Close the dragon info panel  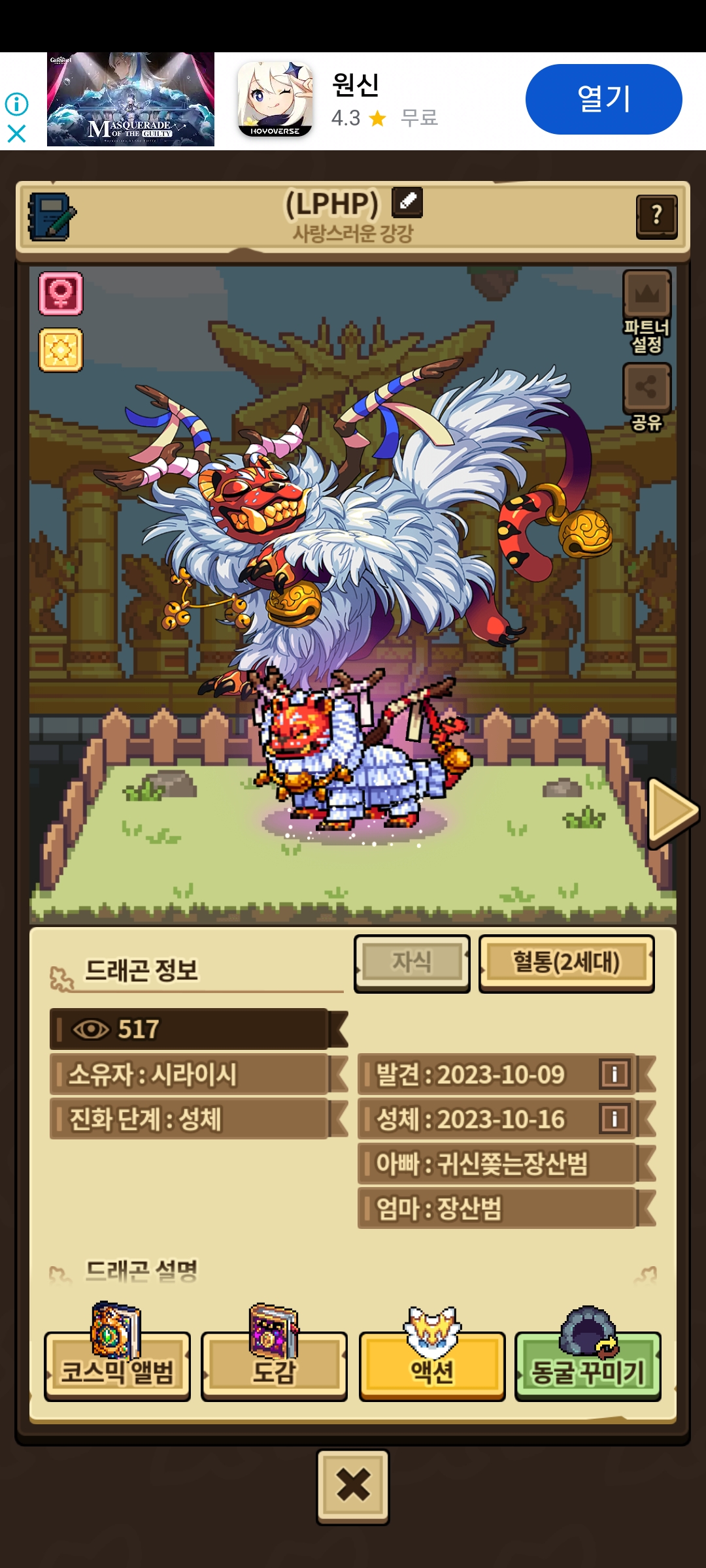[x=353, y=1486]
